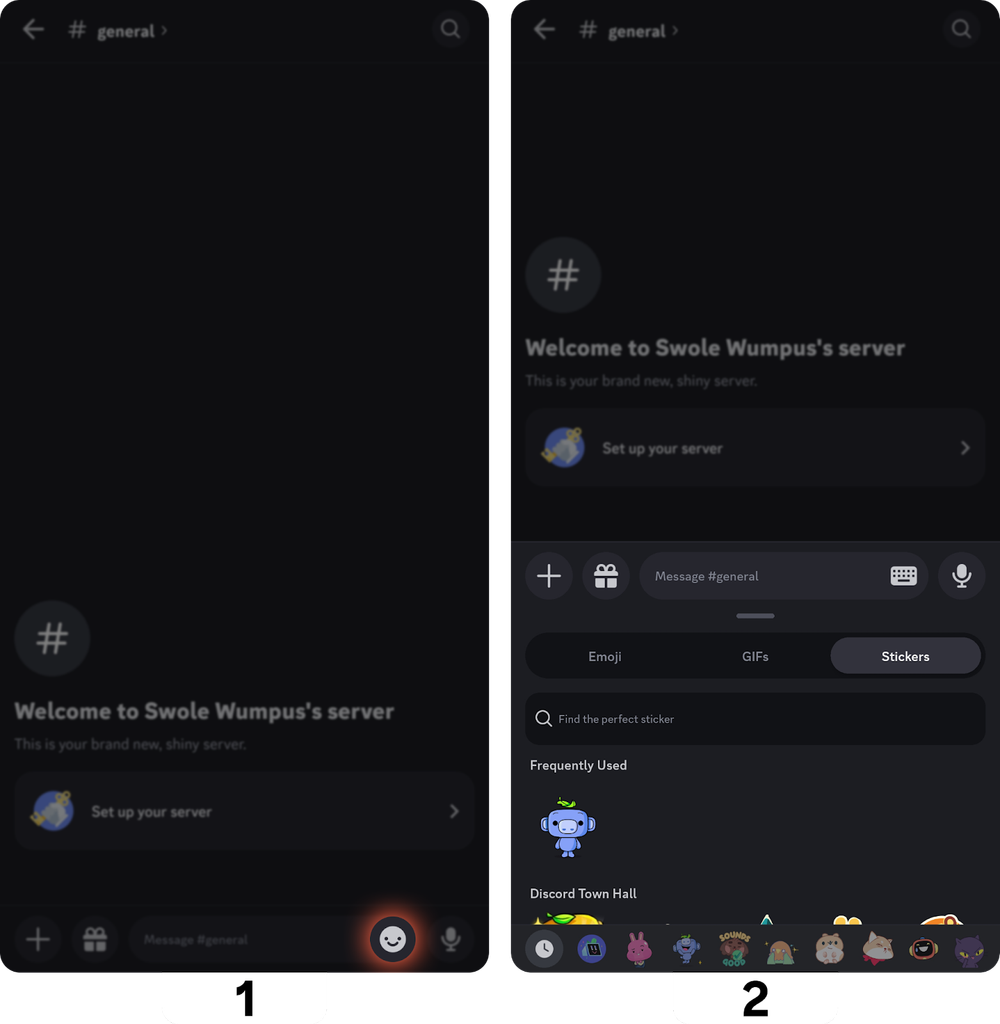The height and width of the screenshot is (1024, 1000).
Task: Click the Find the perfect sticker search field
Action: [755, 718]
